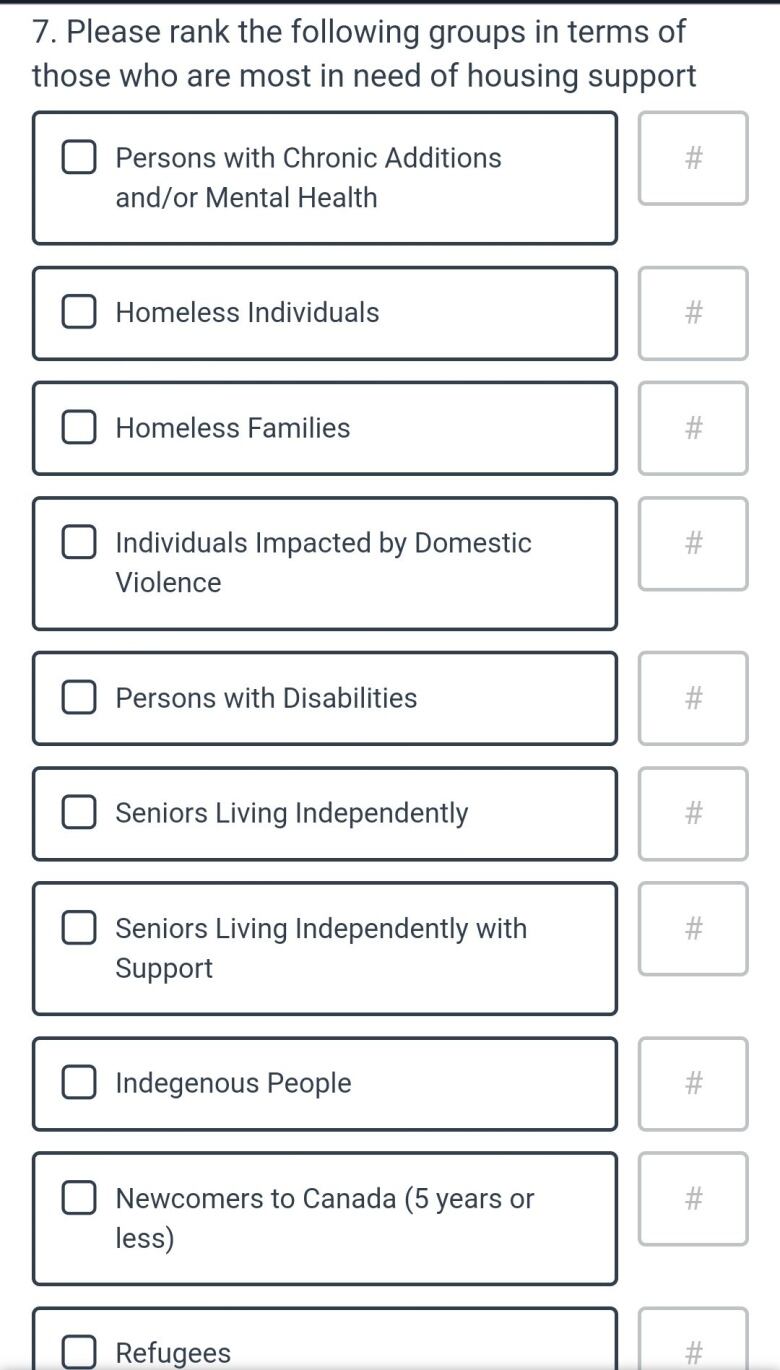This screenshot has height=1370, width=780.
Task: Click the rank field beside Homeless Families
Action: pos(692,427)
